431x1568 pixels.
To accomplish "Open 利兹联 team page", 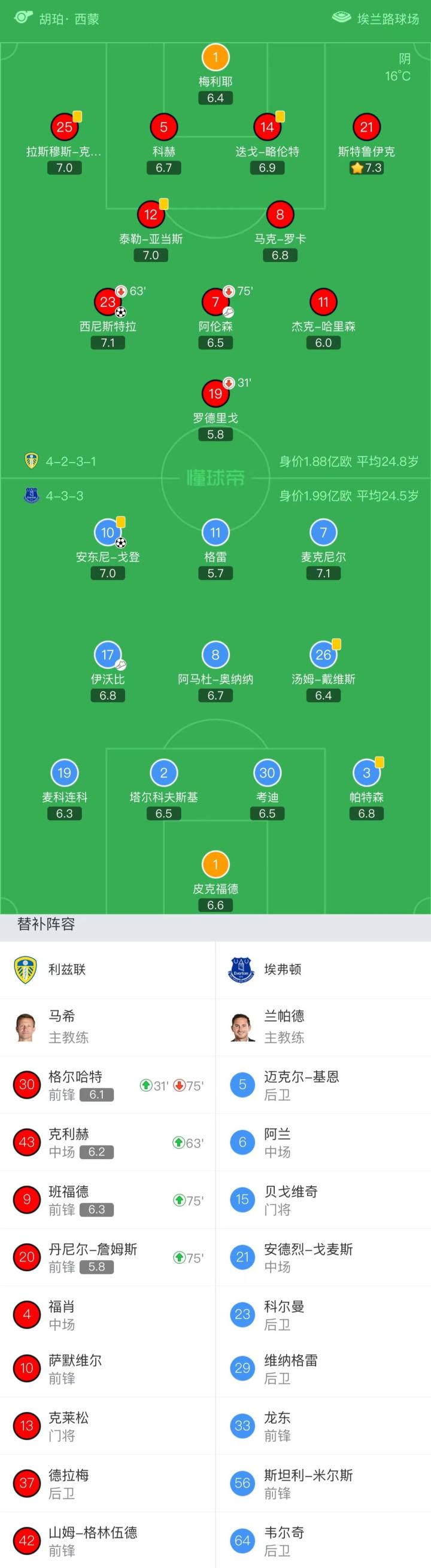I will pyautogui.click(x=67, y=969).
